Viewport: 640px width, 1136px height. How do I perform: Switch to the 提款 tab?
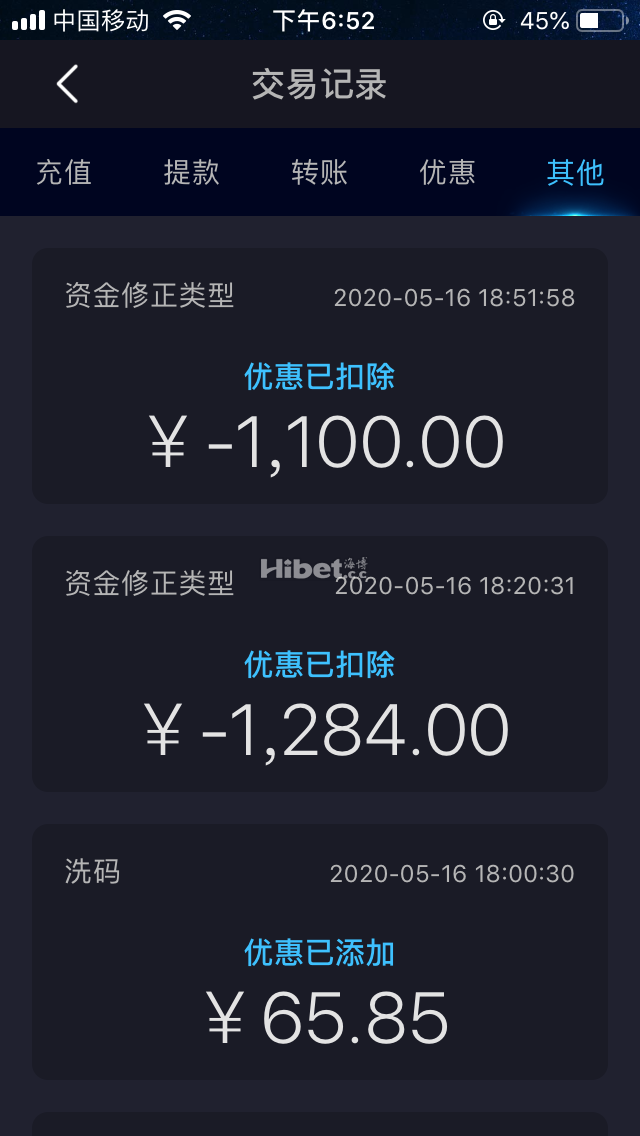(x=191, y=172)
